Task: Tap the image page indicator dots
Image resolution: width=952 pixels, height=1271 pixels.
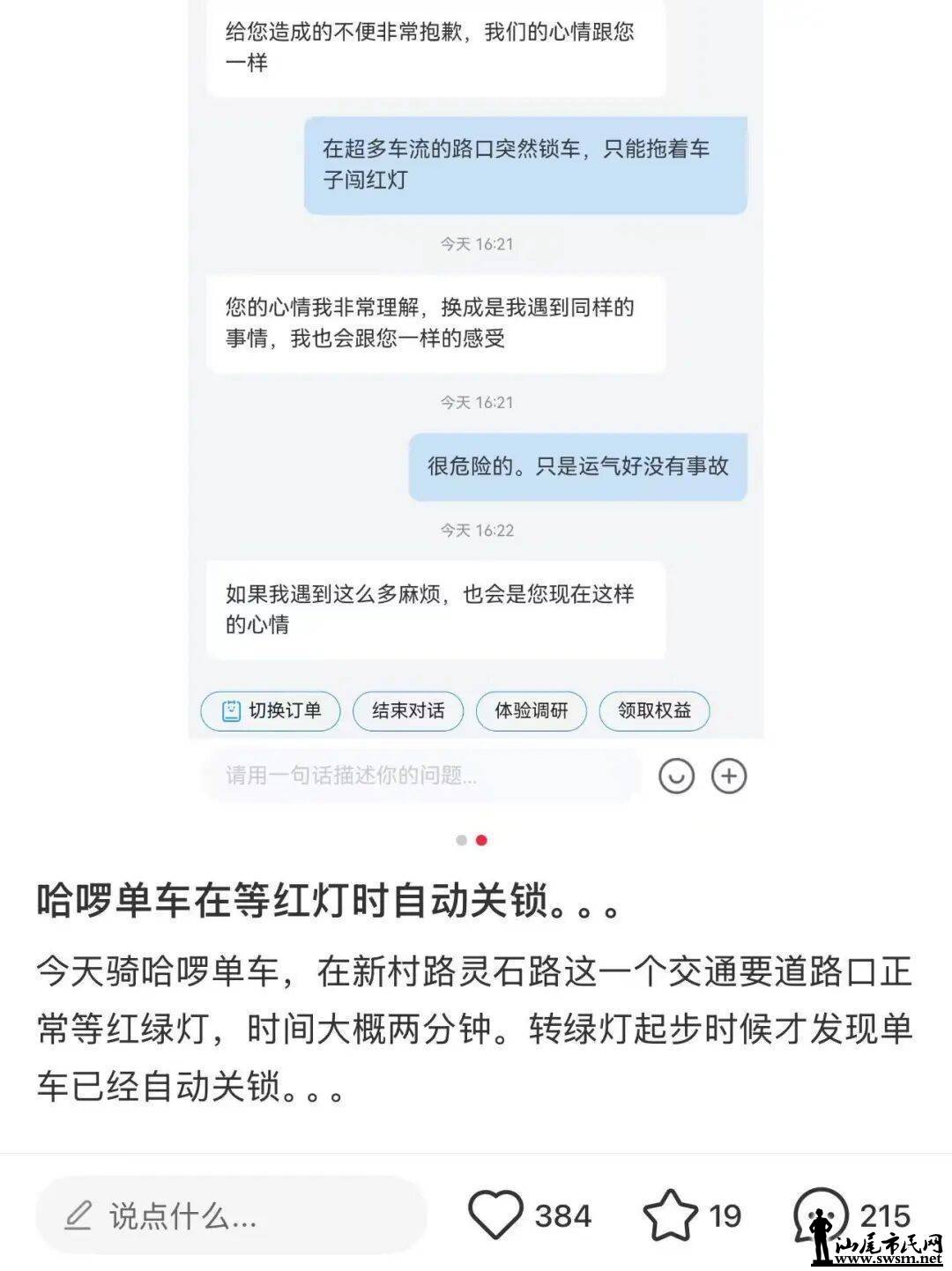Action: pos(472,840)
